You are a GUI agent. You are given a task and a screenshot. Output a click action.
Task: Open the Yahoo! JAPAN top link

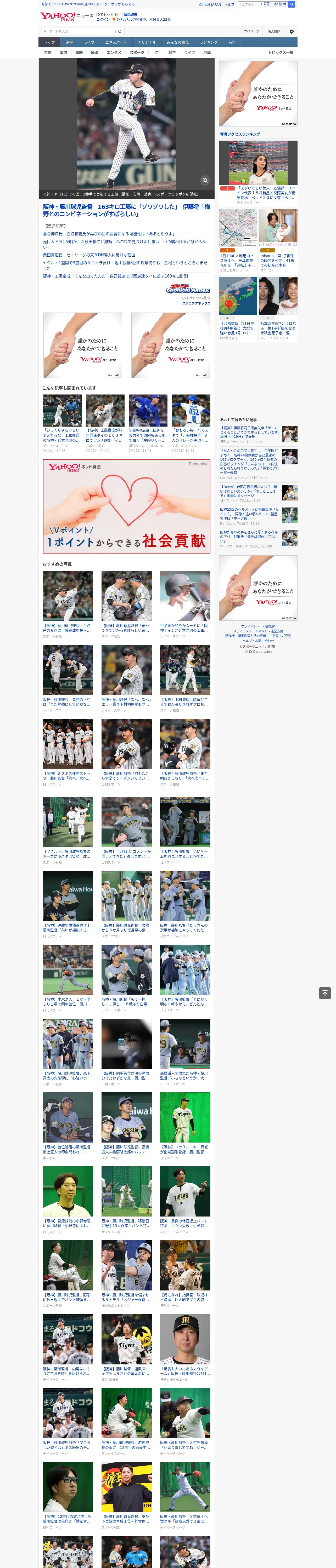pos(210,4)
